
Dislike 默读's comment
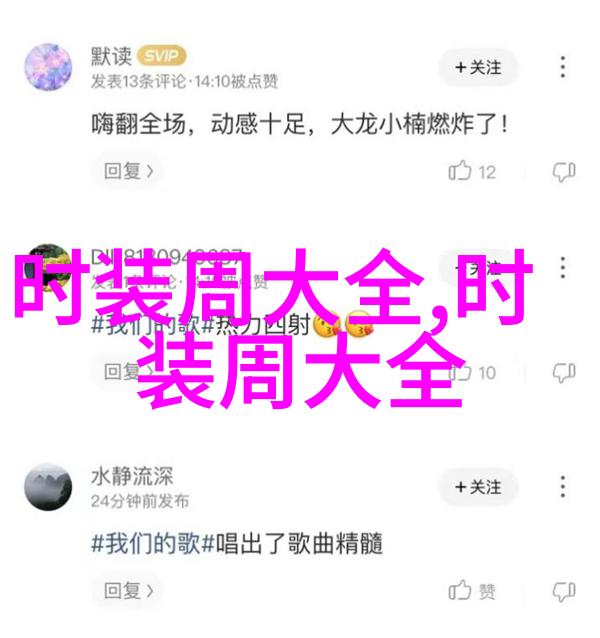pos(563,172)
